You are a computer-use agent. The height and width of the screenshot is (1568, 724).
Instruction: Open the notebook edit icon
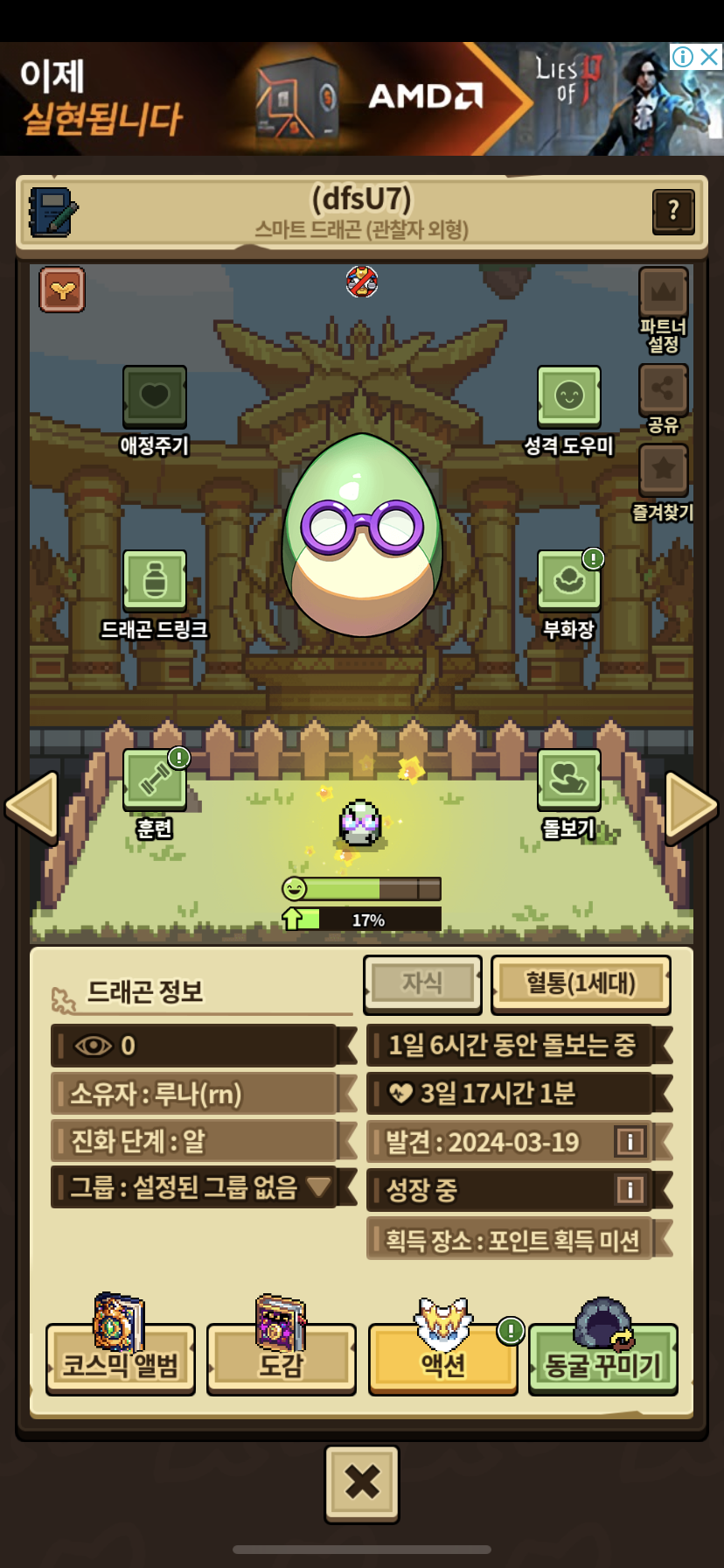[52, 212]
